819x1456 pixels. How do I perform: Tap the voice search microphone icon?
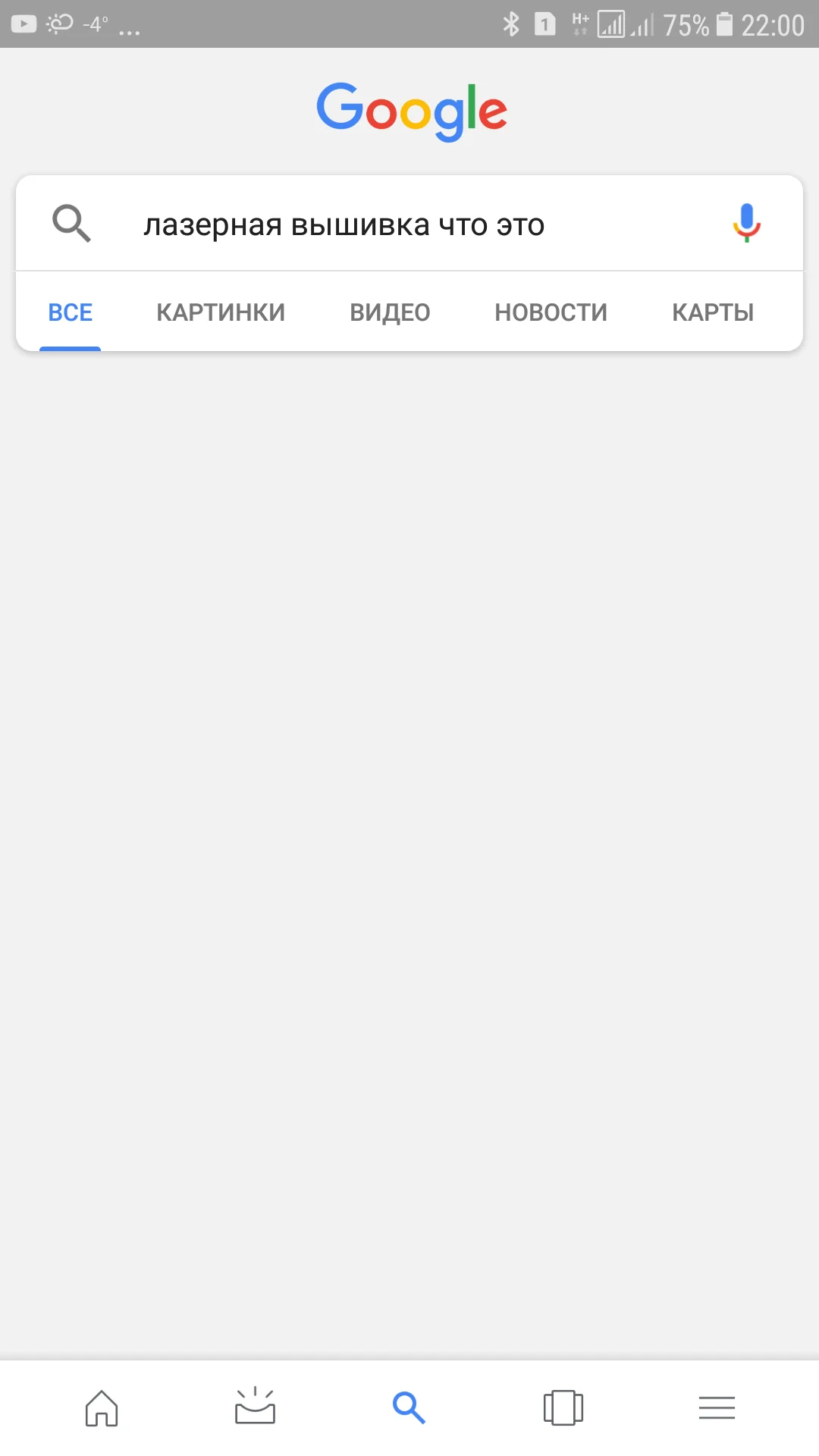(747, 222)
